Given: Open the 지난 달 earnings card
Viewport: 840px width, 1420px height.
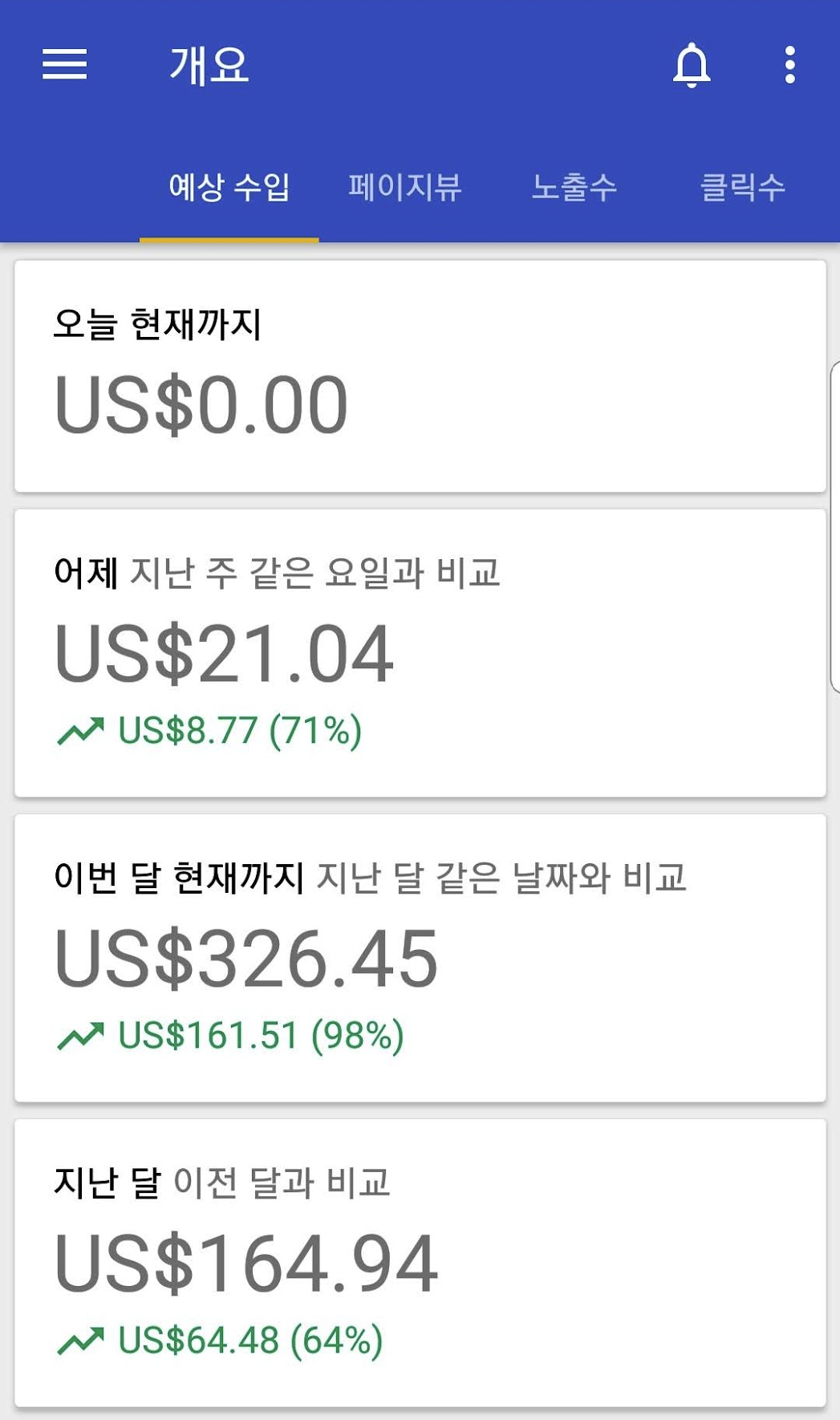Looking at the screenshot, I should 420,1263.
